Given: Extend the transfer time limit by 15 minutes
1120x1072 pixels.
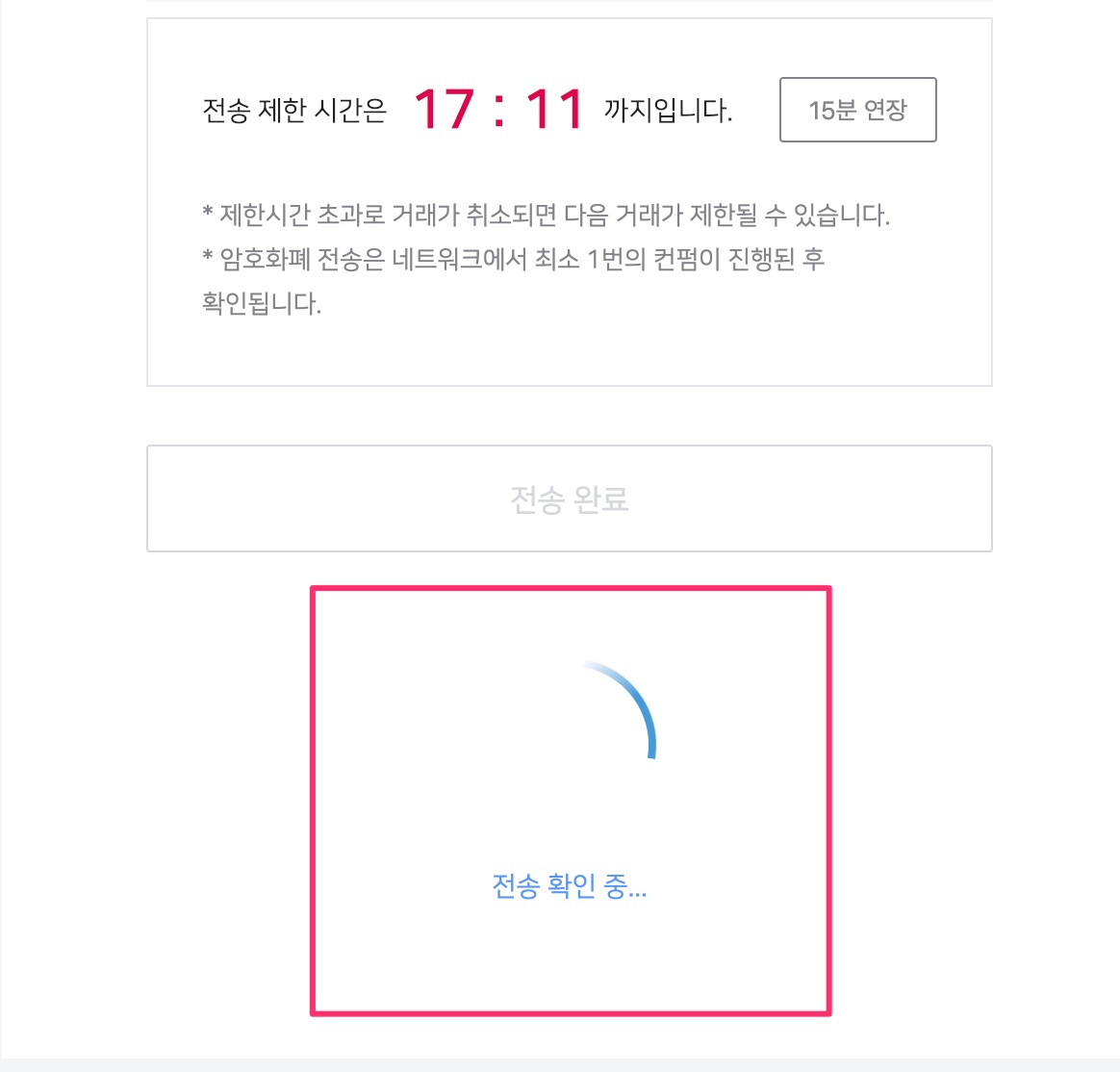Looking at the screenshot, I should [x=858, y=110].
